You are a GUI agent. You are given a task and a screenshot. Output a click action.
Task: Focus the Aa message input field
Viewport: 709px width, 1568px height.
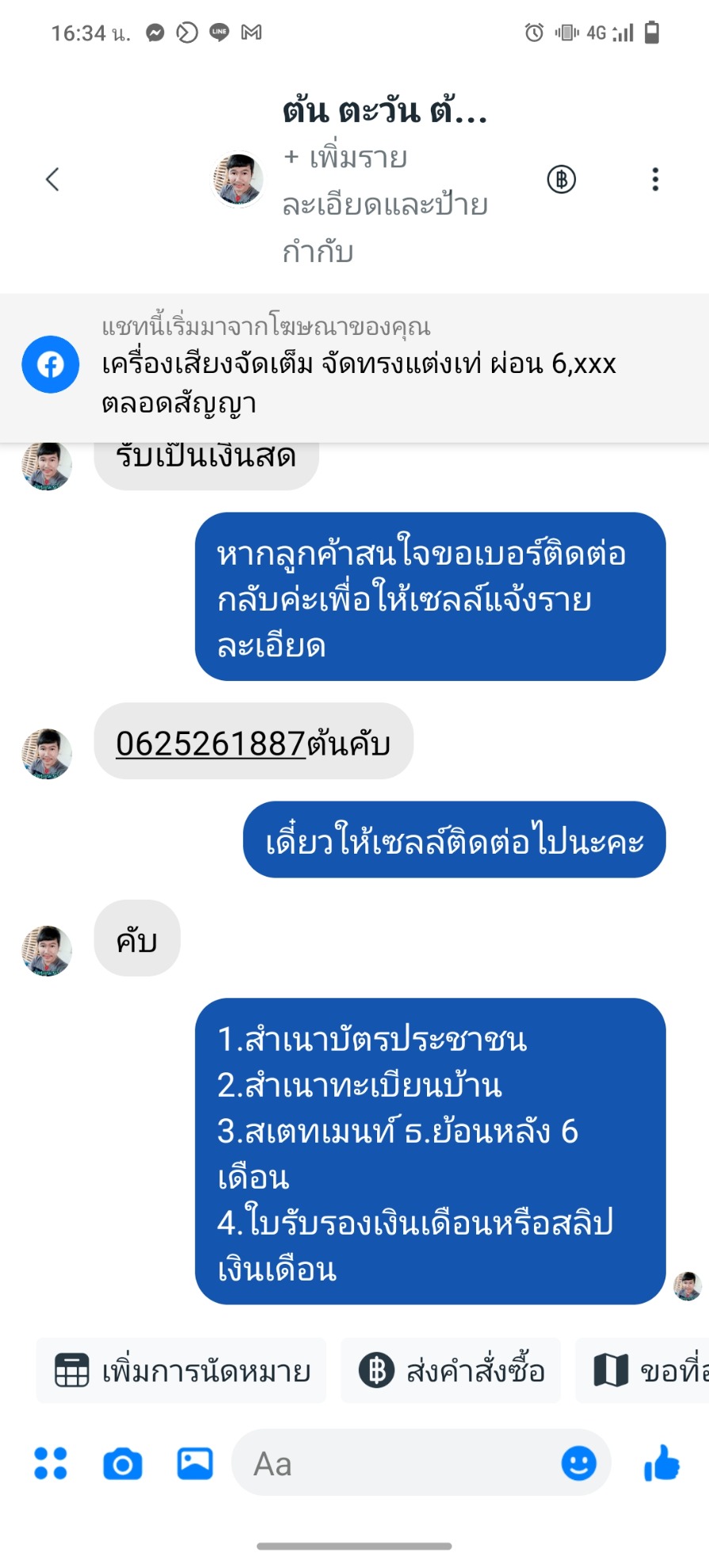point(396,1463)
